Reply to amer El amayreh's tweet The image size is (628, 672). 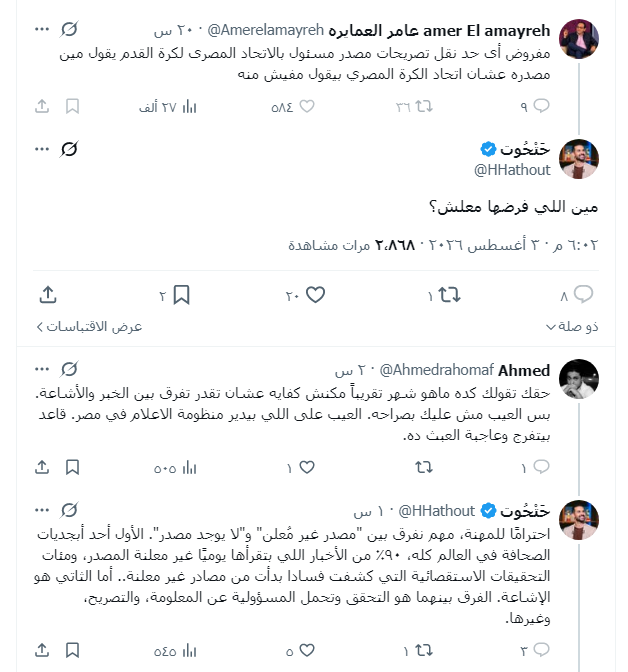tap(541, 106)
